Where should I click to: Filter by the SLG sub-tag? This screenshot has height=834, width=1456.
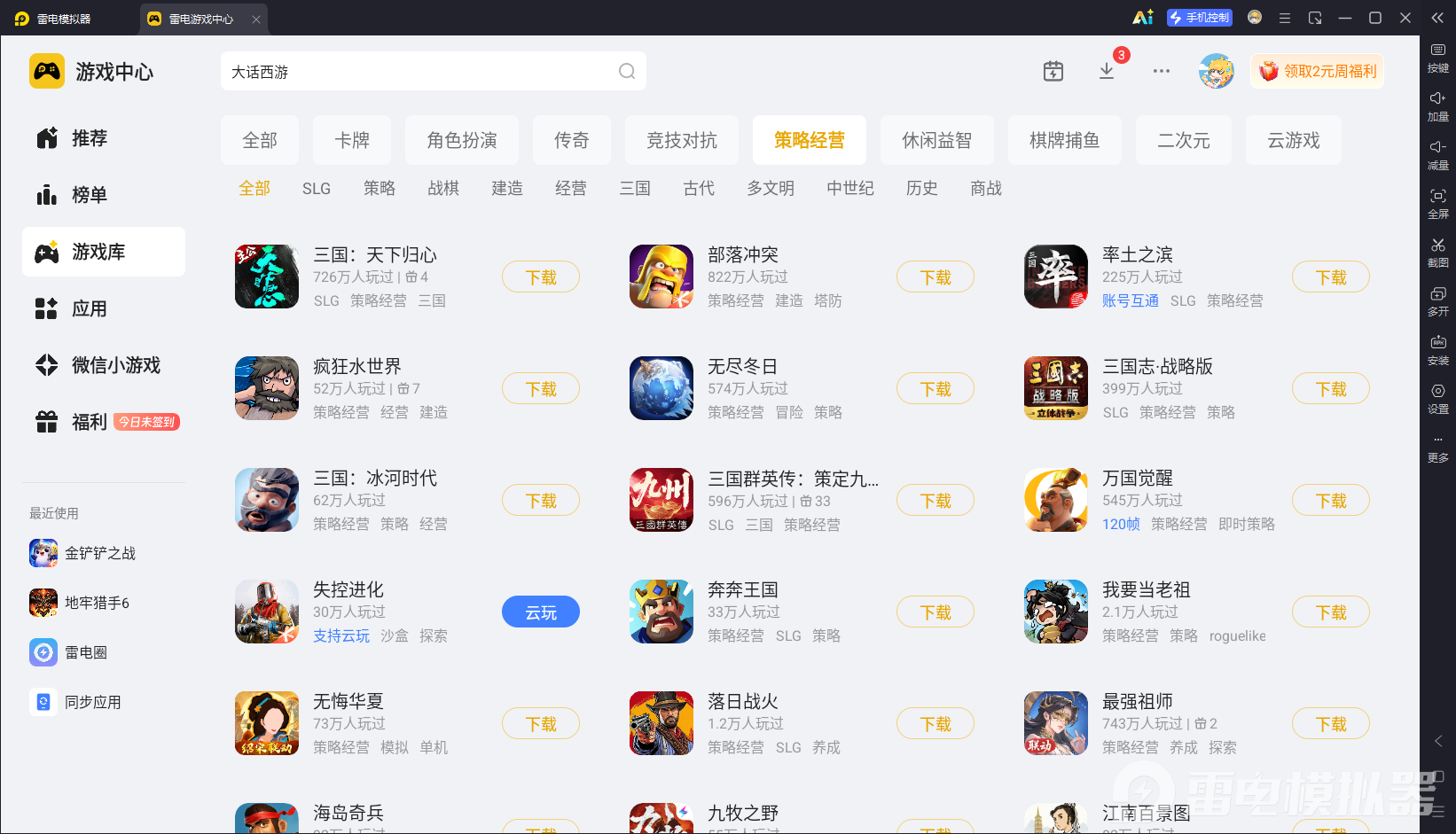pyautogui.click(x=317, y=188)
